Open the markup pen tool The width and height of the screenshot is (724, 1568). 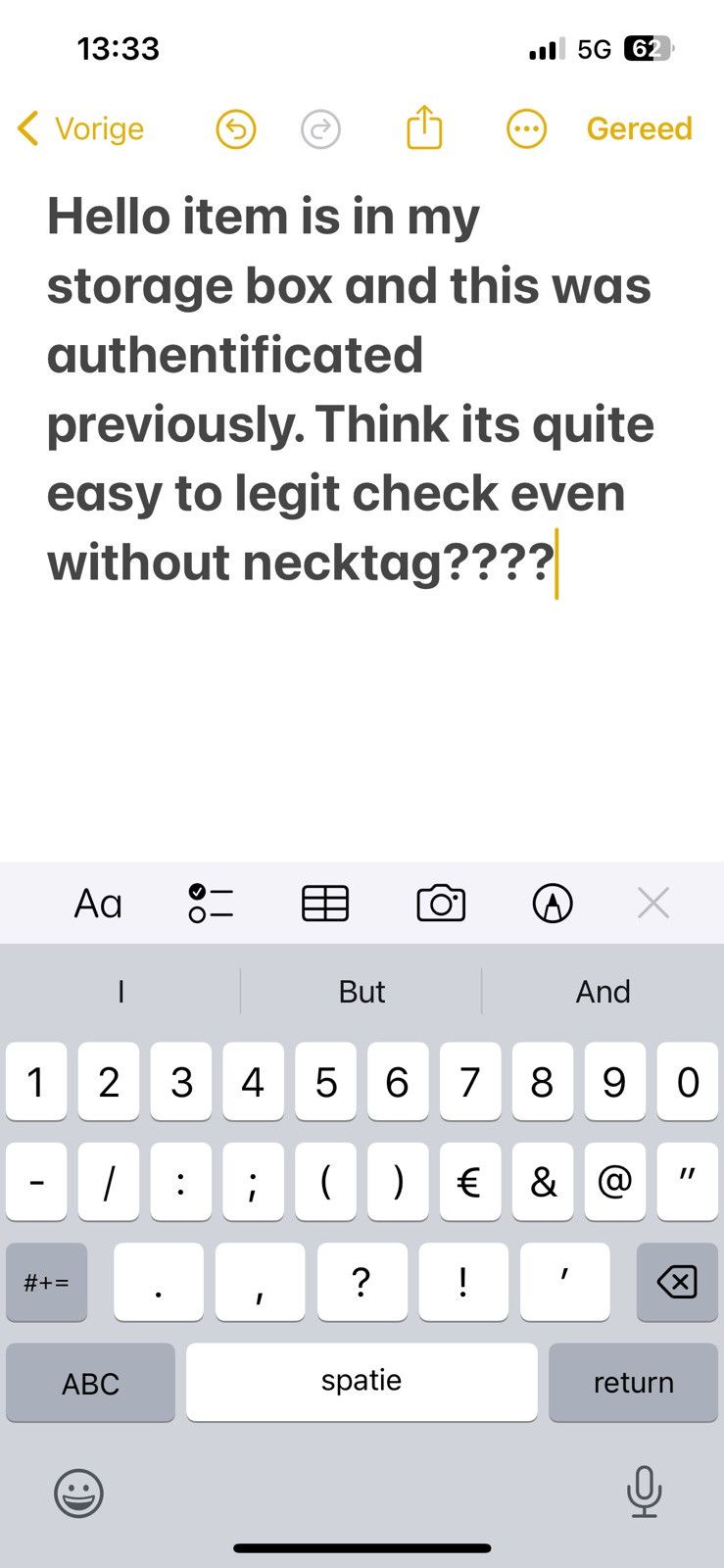click(x=553, y=903)
